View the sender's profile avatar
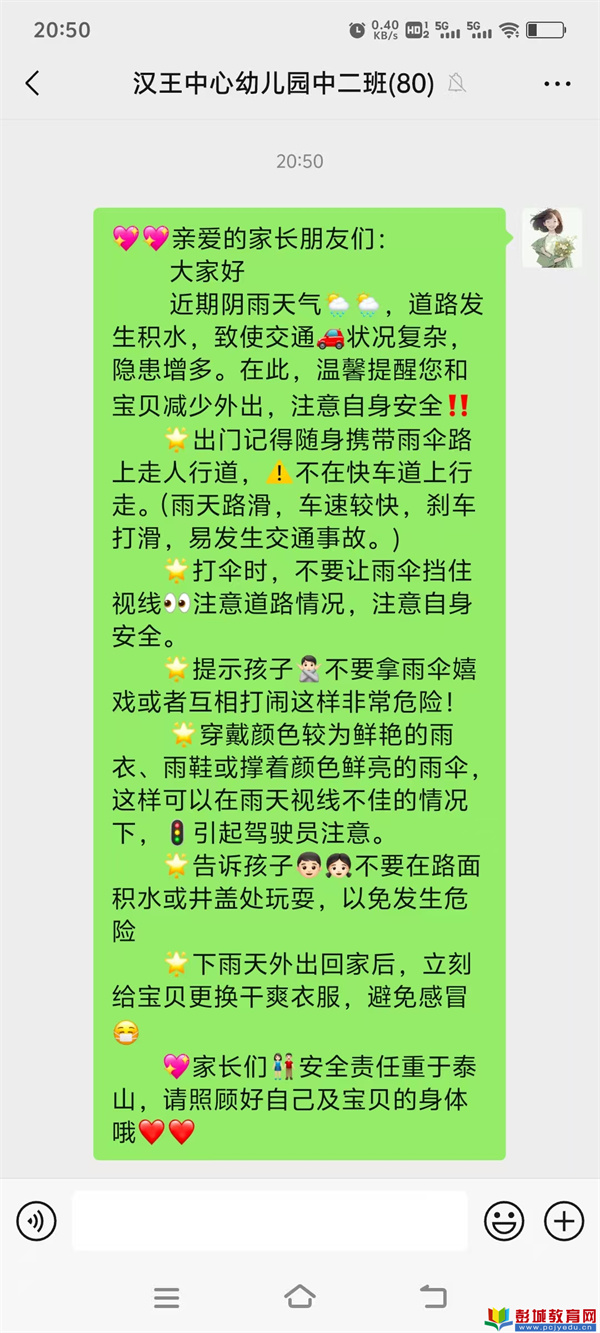 552,238
